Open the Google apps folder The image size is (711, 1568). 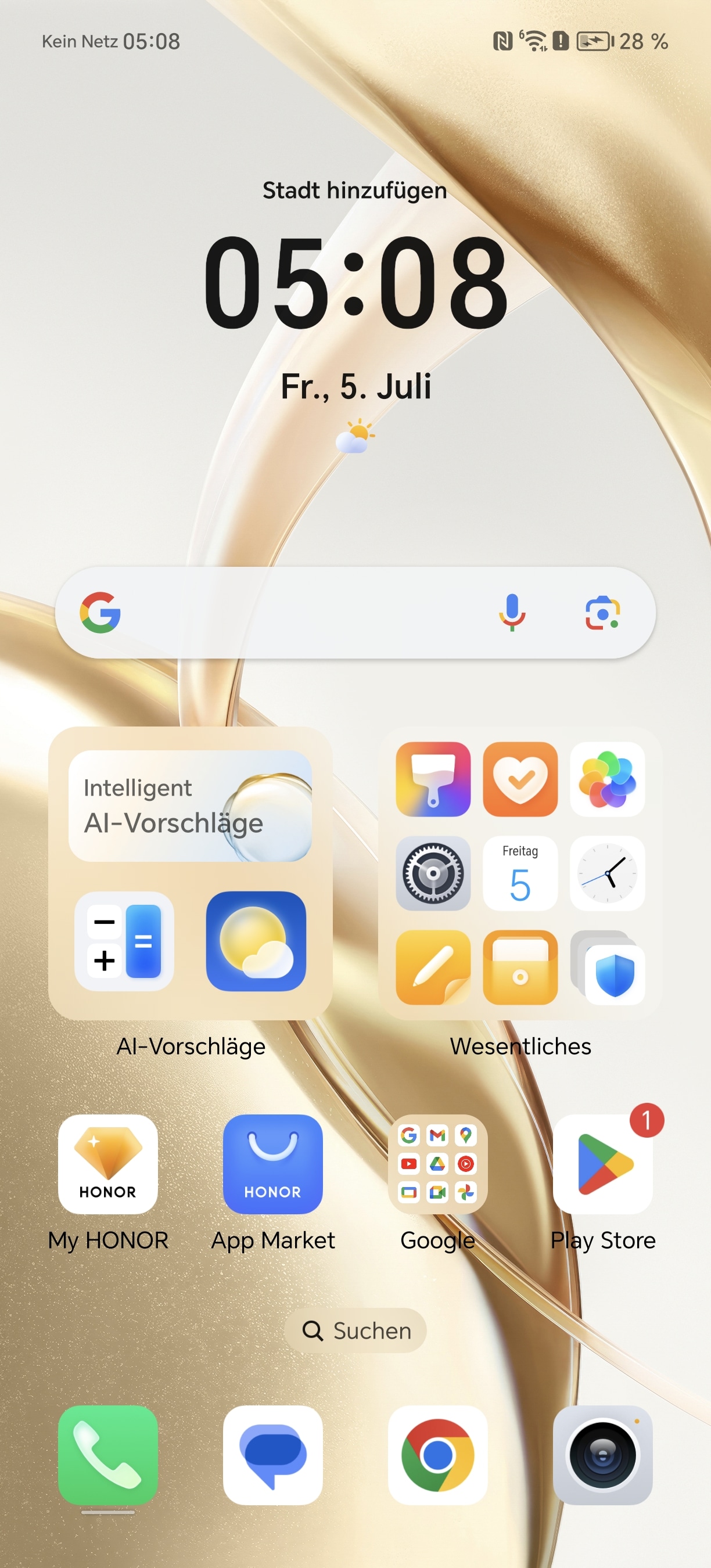pos(437,1164)
